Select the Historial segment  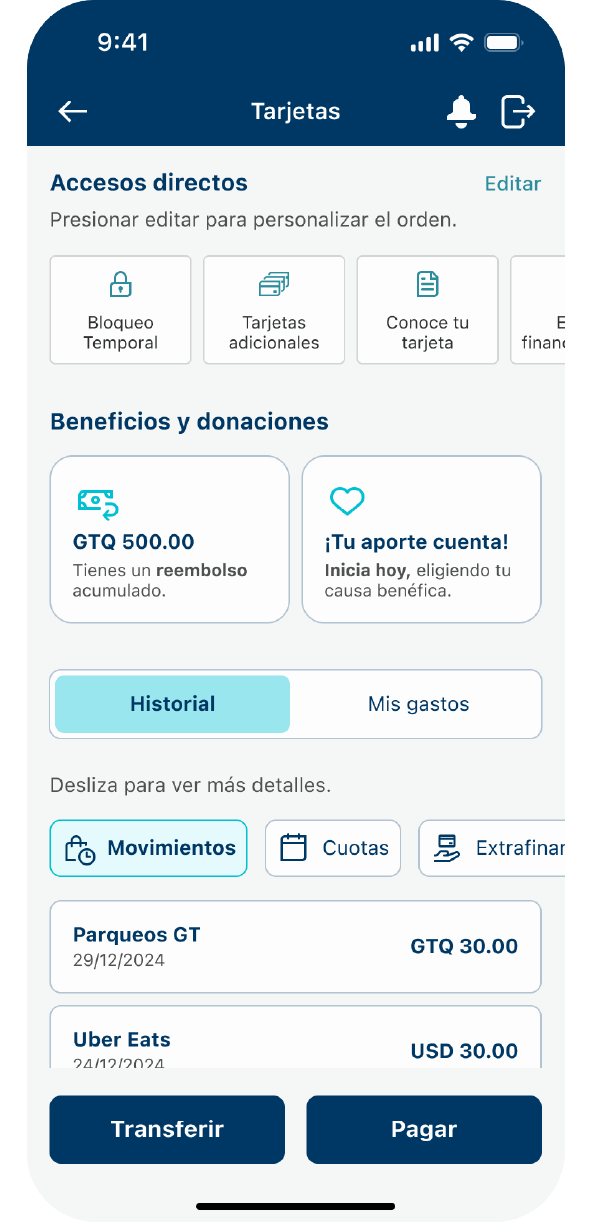point(172,704)
